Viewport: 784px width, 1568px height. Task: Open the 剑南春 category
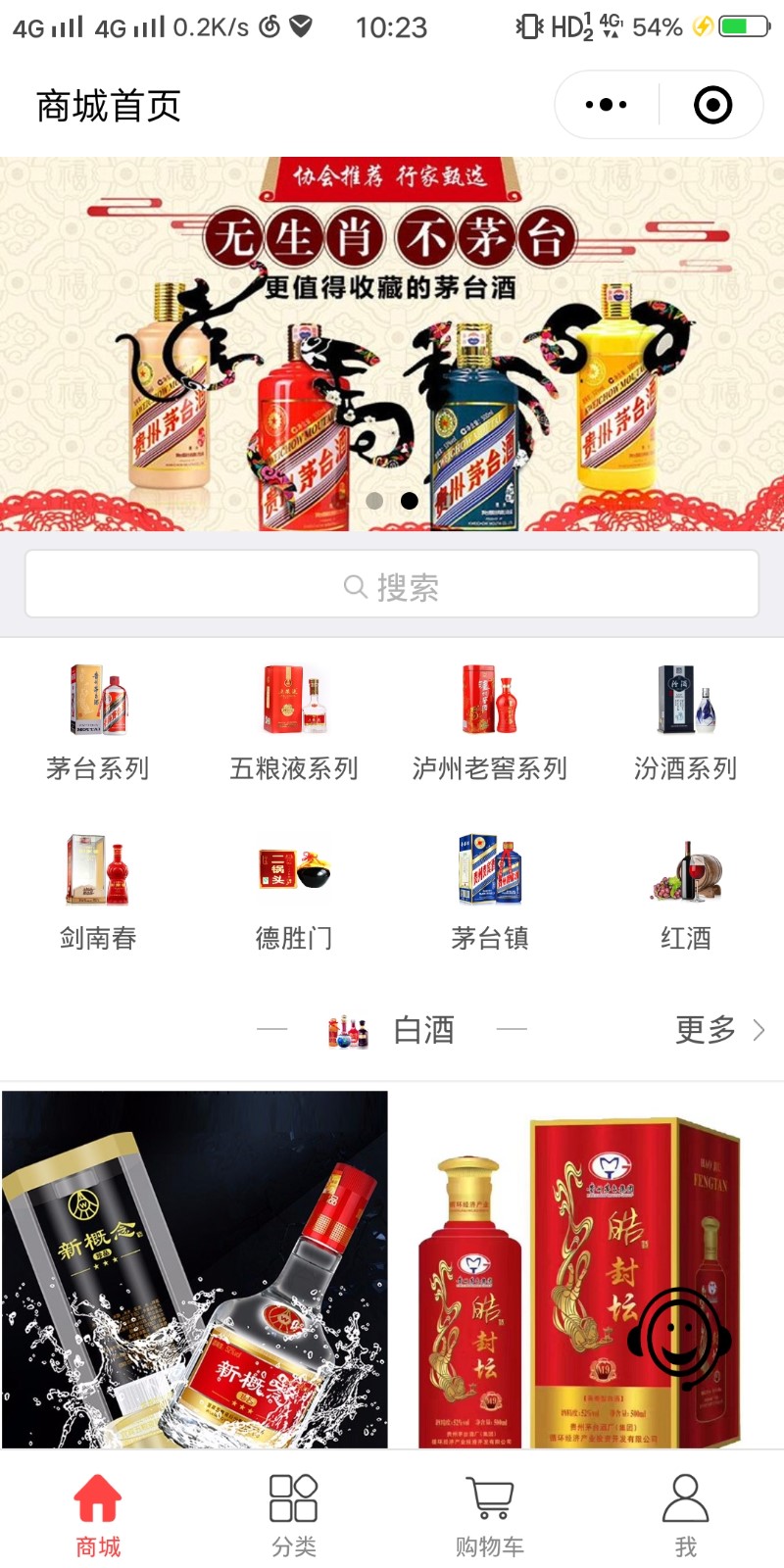(x=98, y=892)
